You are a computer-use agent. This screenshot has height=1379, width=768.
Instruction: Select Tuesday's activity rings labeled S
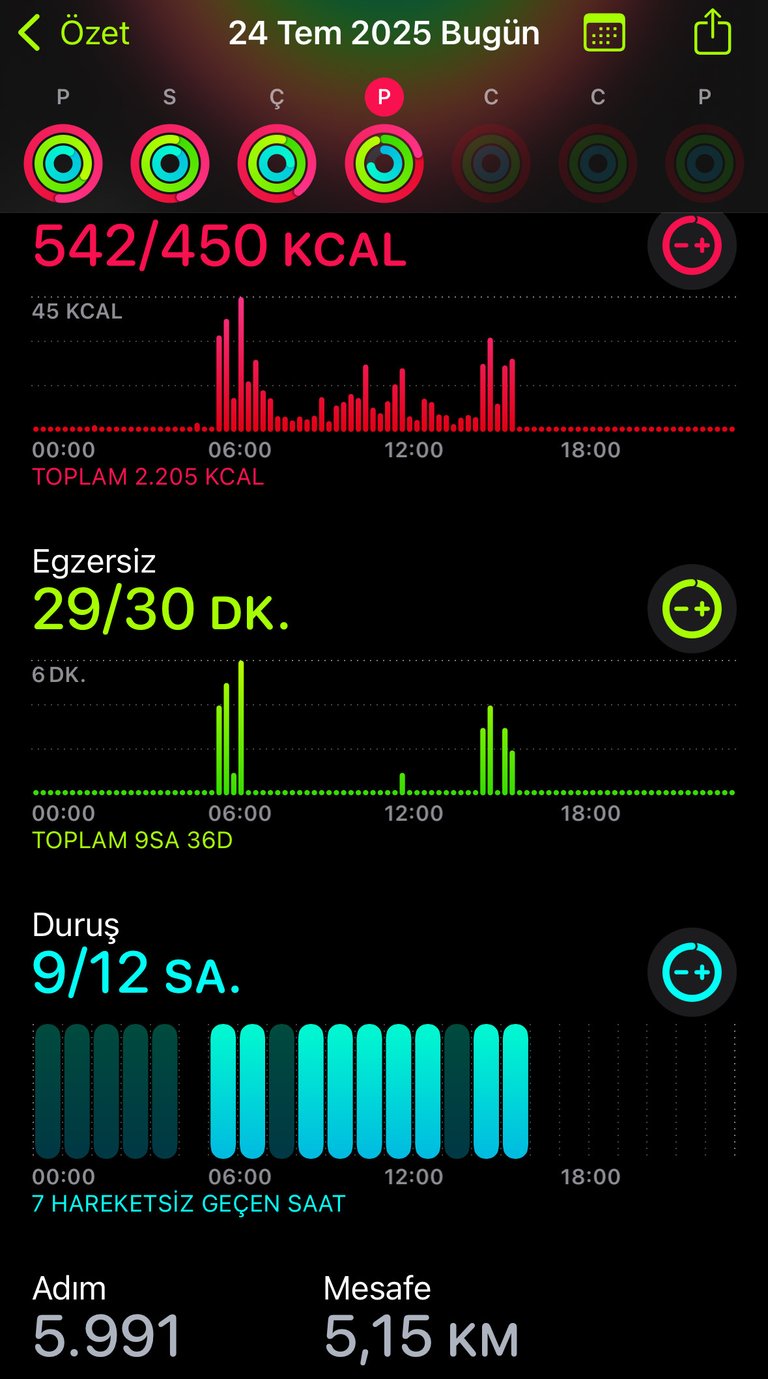click(x=170, y=164)
